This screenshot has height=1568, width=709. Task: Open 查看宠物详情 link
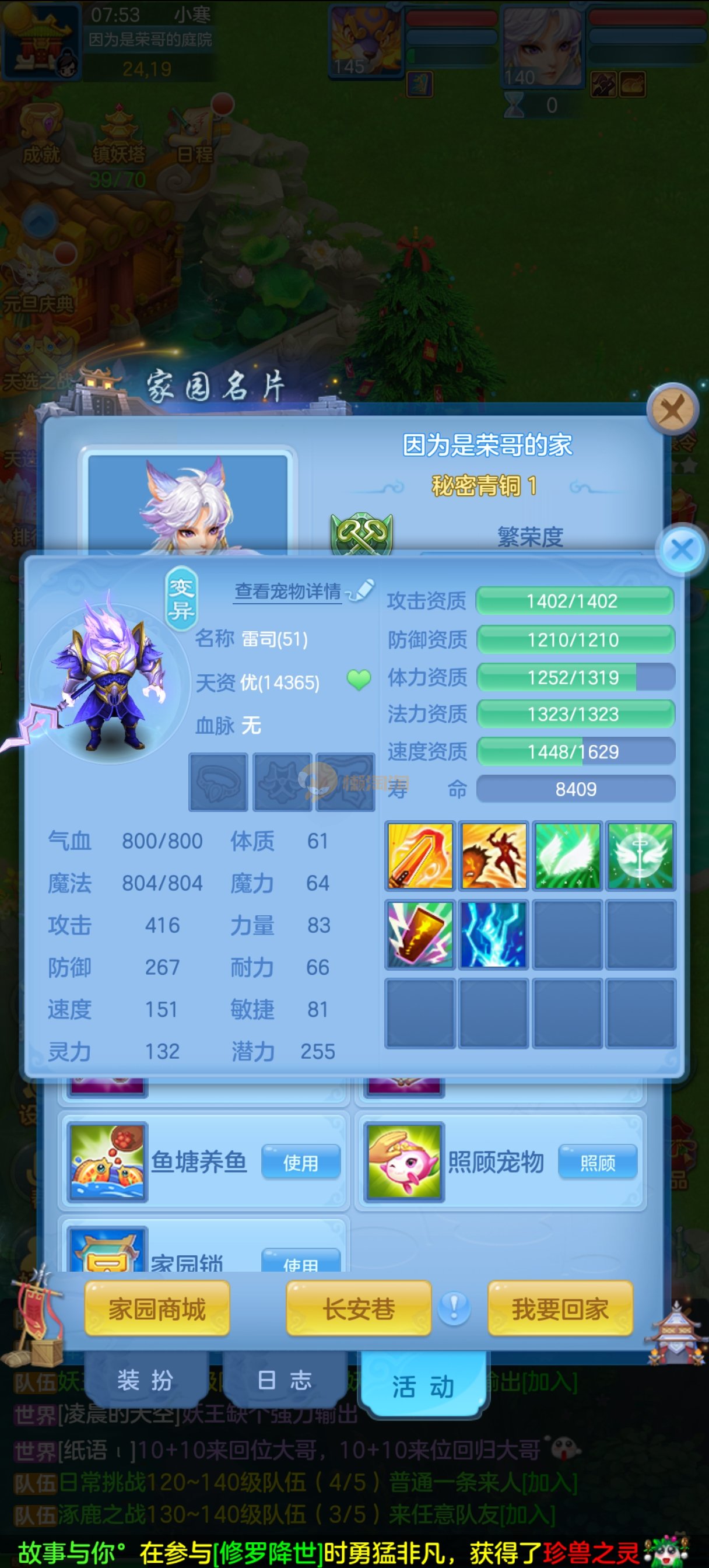click(288, 591)
